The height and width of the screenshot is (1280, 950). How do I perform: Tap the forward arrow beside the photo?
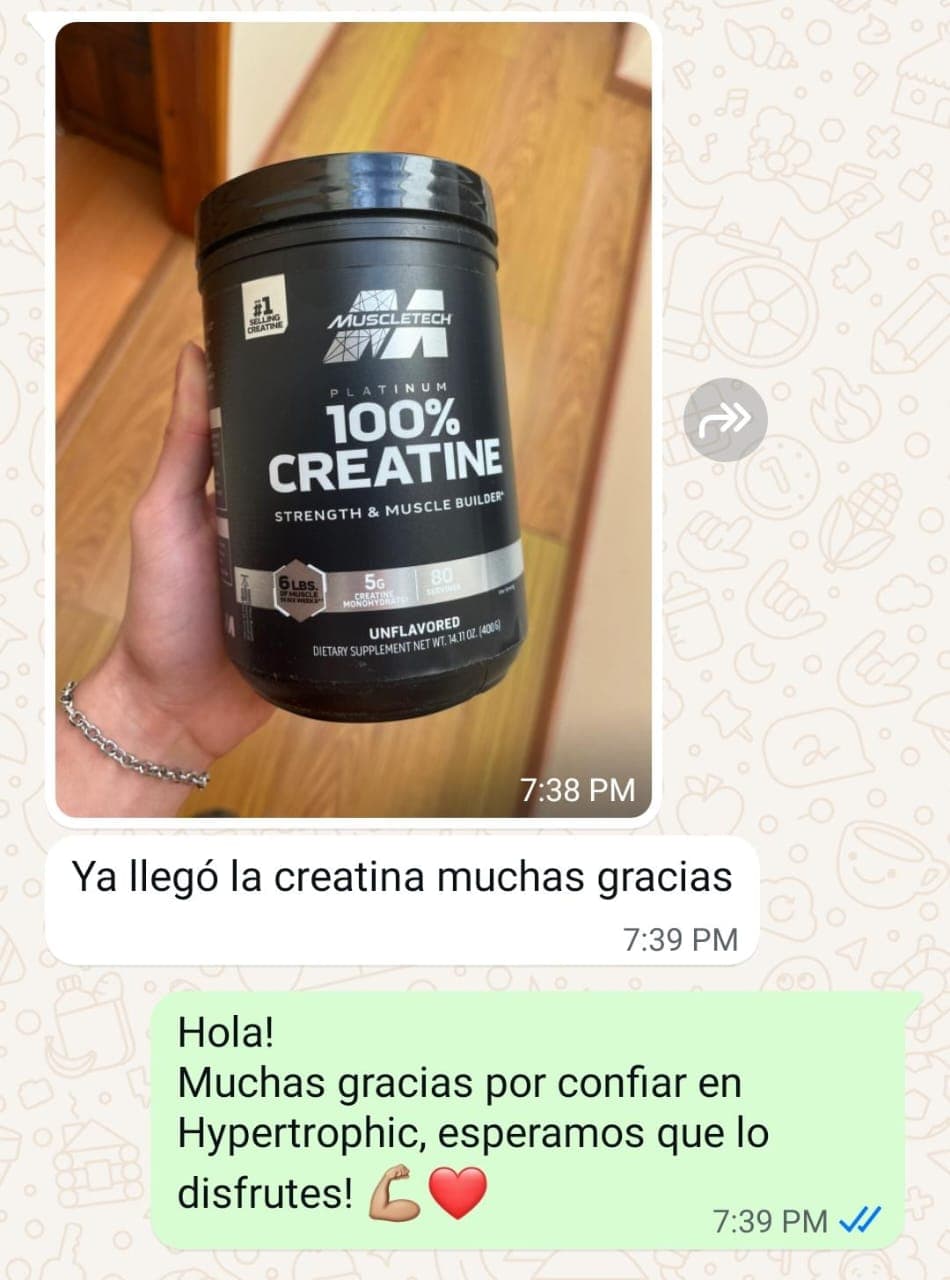click(725, 420)
